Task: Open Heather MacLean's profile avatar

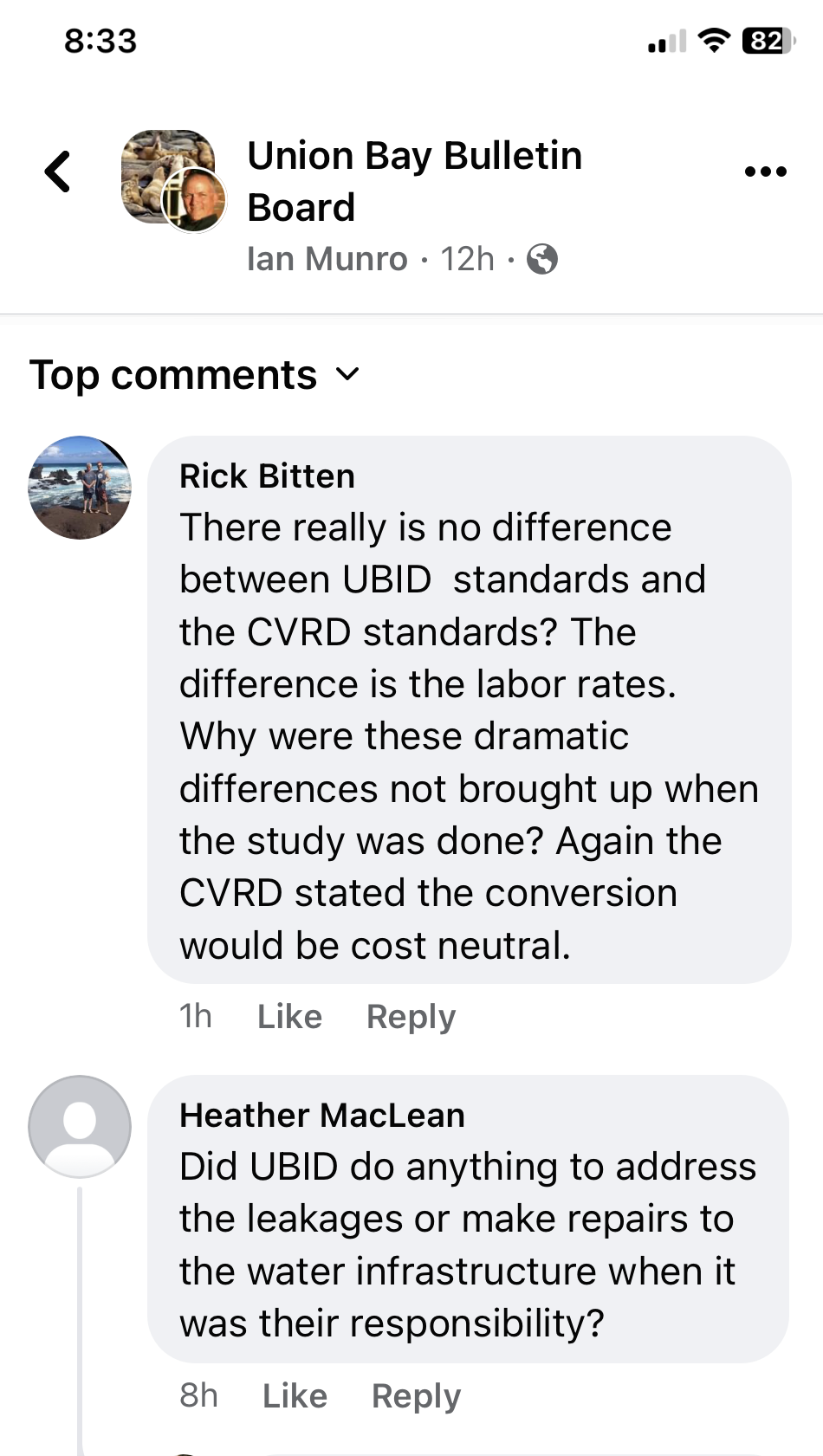Action: coord(80,1126)
